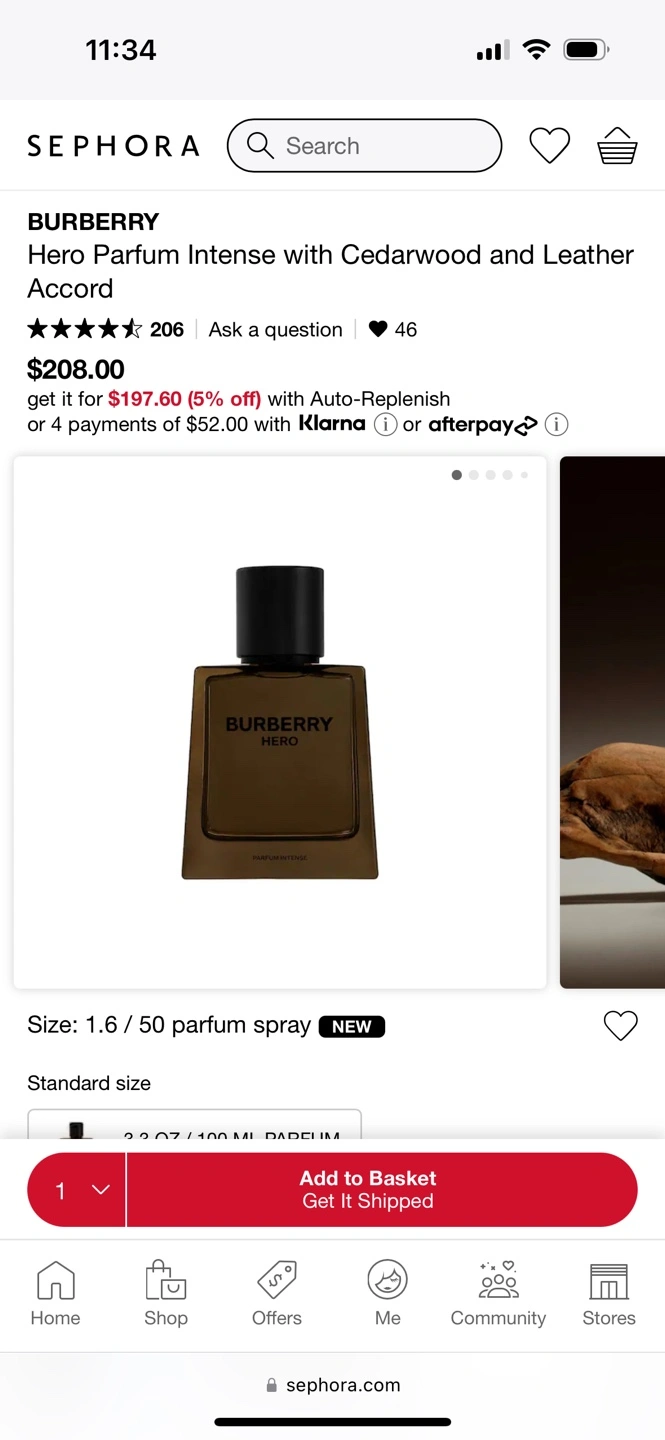Open the Loves heart in header
Image resolution: width=665 pixels, height=1440 pixels.
549,146
